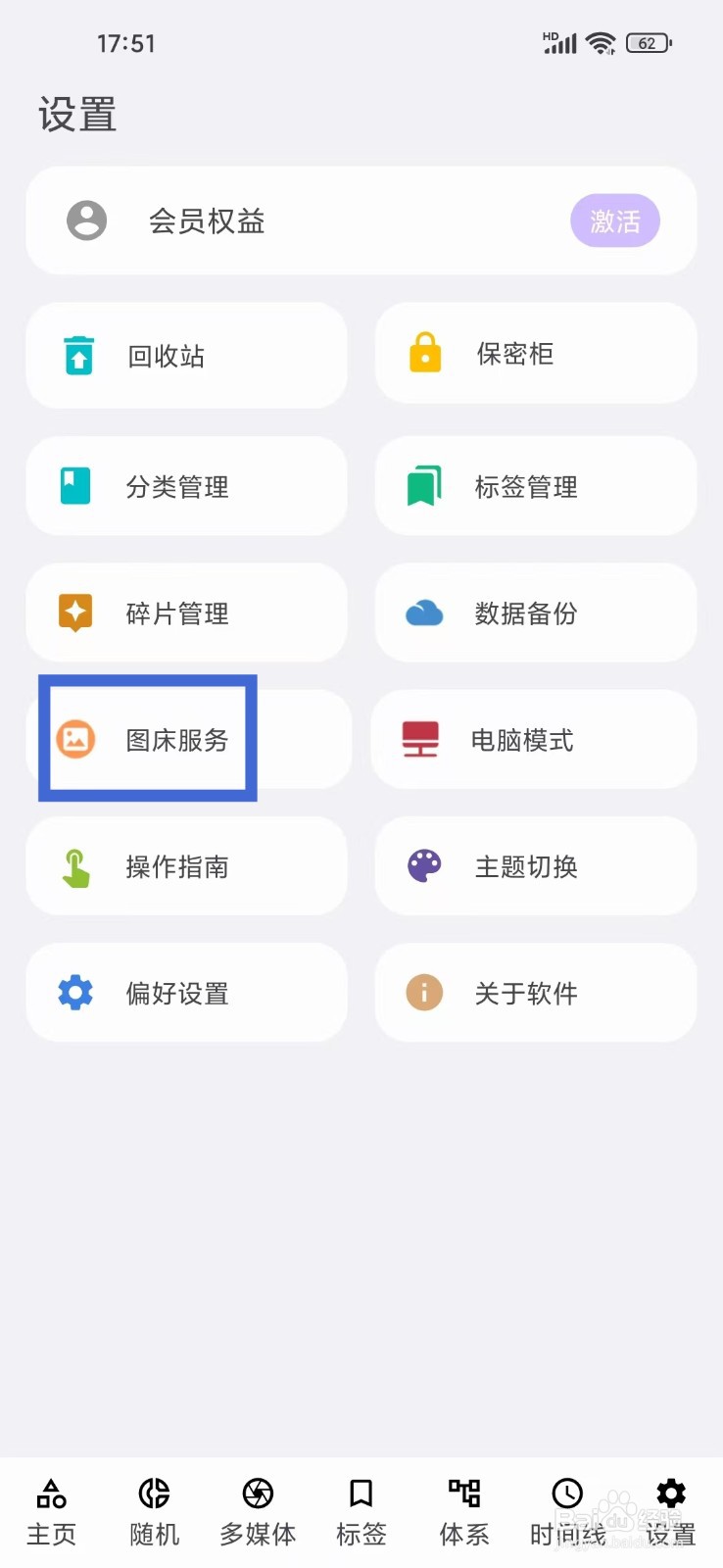Switch to the 主页 tab
Image resolution: width=723 pixels, height=1568 pixels.
[x=52, y=1509]
